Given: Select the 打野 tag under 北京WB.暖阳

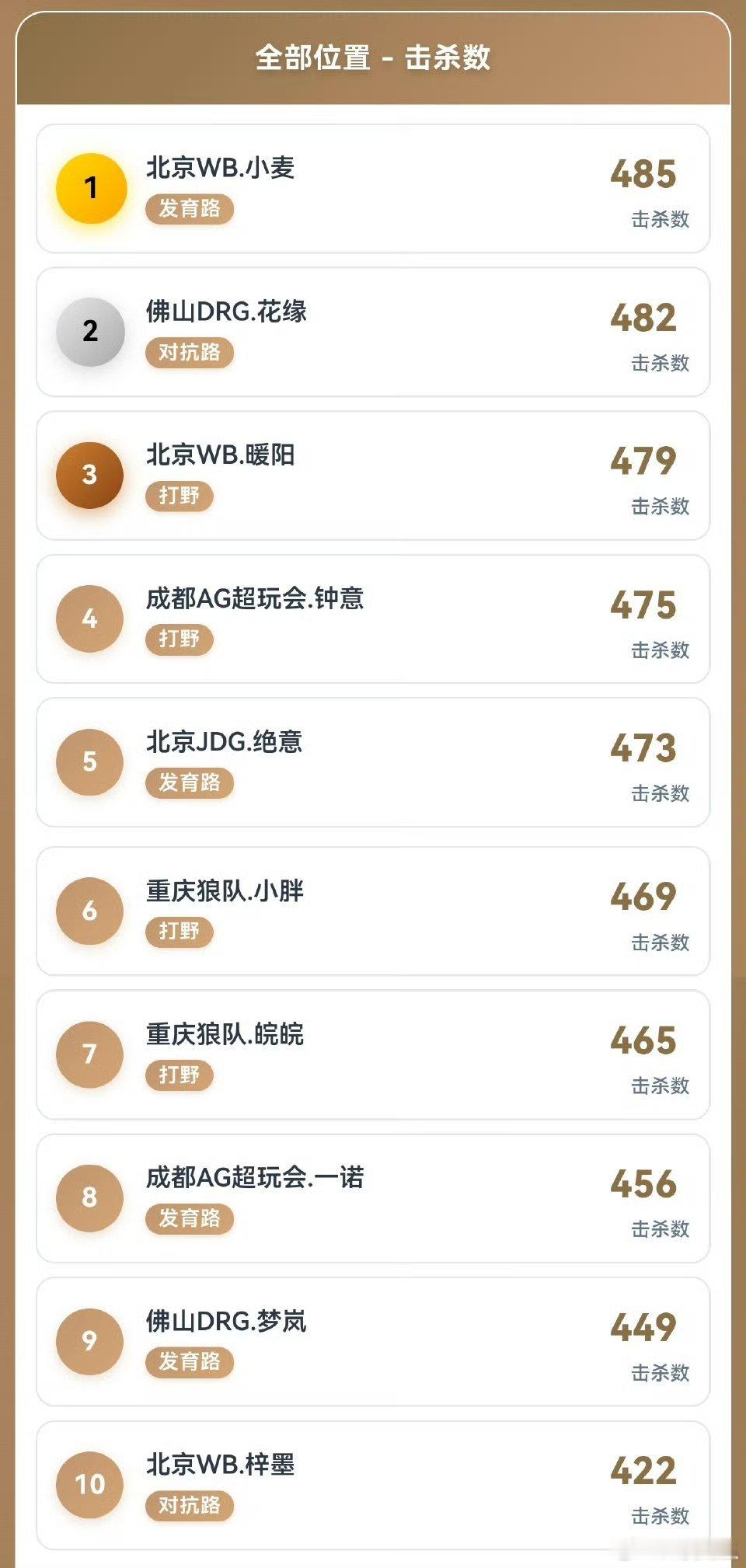Looking at the screenshot, I should pos(180,497).
